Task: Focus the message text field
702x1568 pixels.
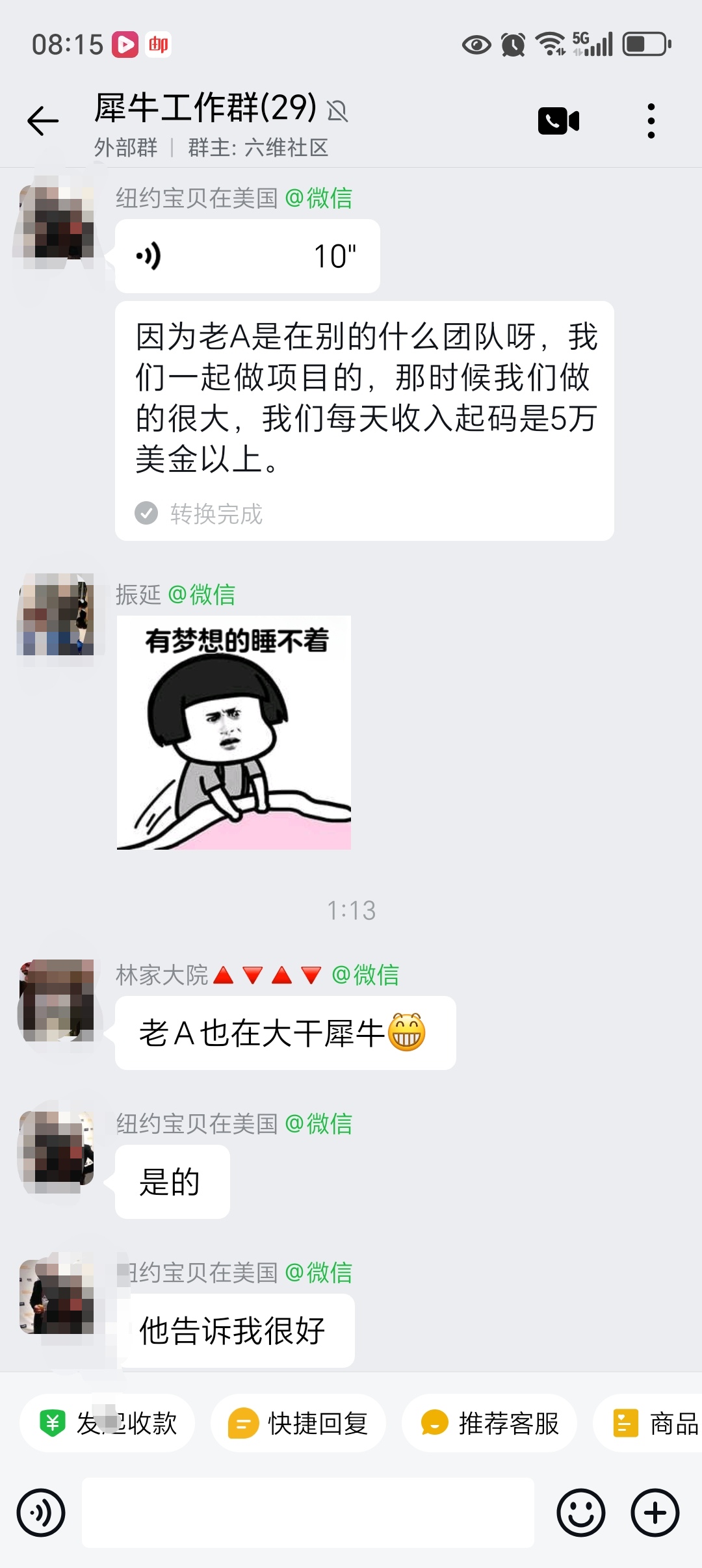Action: coord(308,1513)
